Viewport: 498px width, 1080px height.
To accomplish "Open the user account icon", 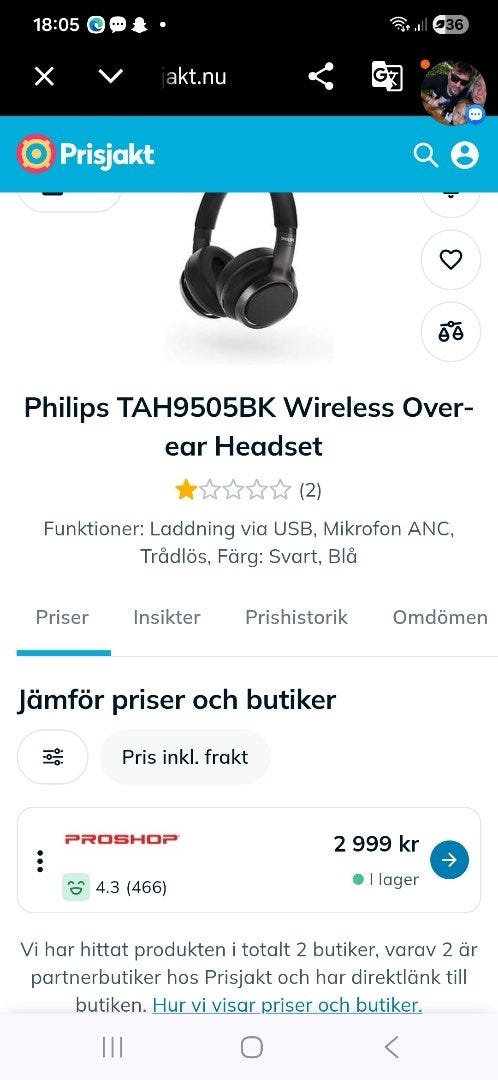I will pos(465,155).
